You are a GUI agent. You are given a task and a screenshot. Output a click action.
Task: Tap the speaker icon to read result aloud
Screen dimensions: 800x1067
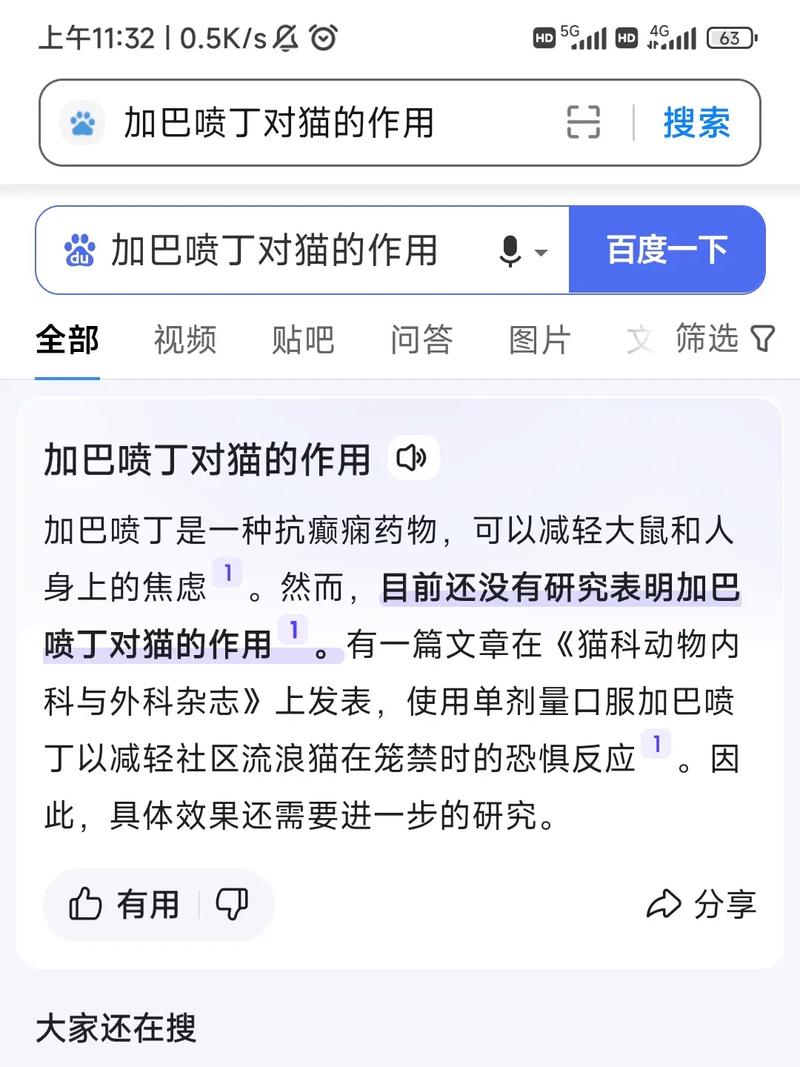[413, 459]
